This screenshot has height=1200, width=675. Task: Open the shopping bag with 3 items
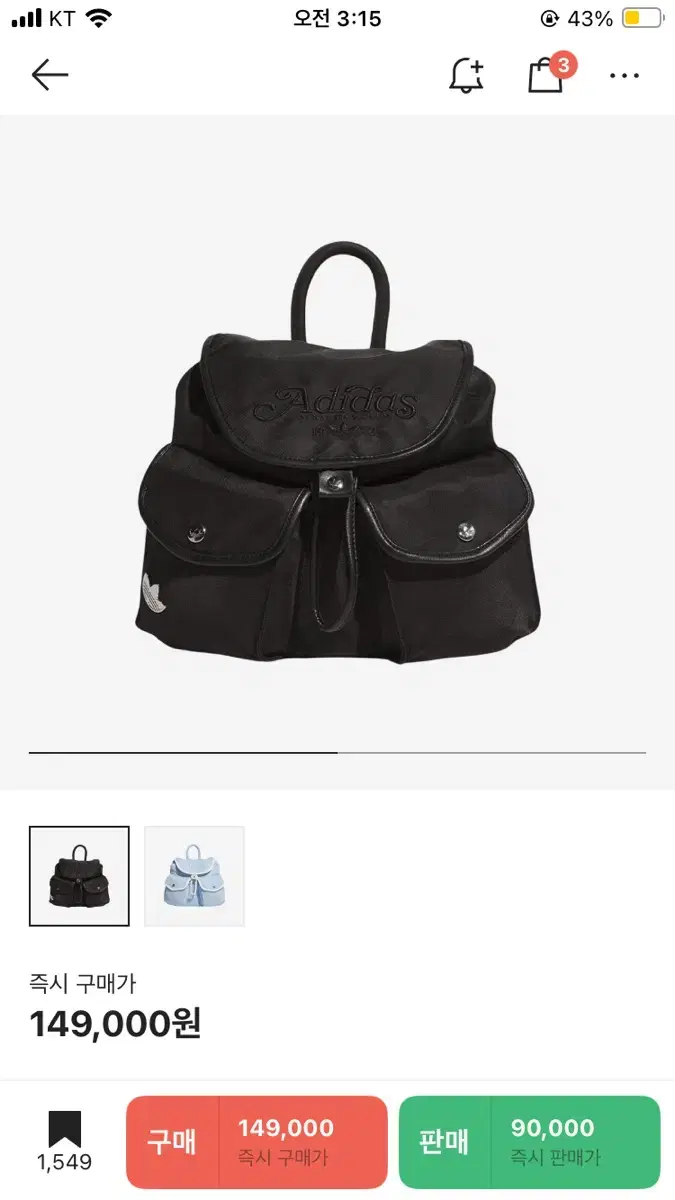(547, 75)
